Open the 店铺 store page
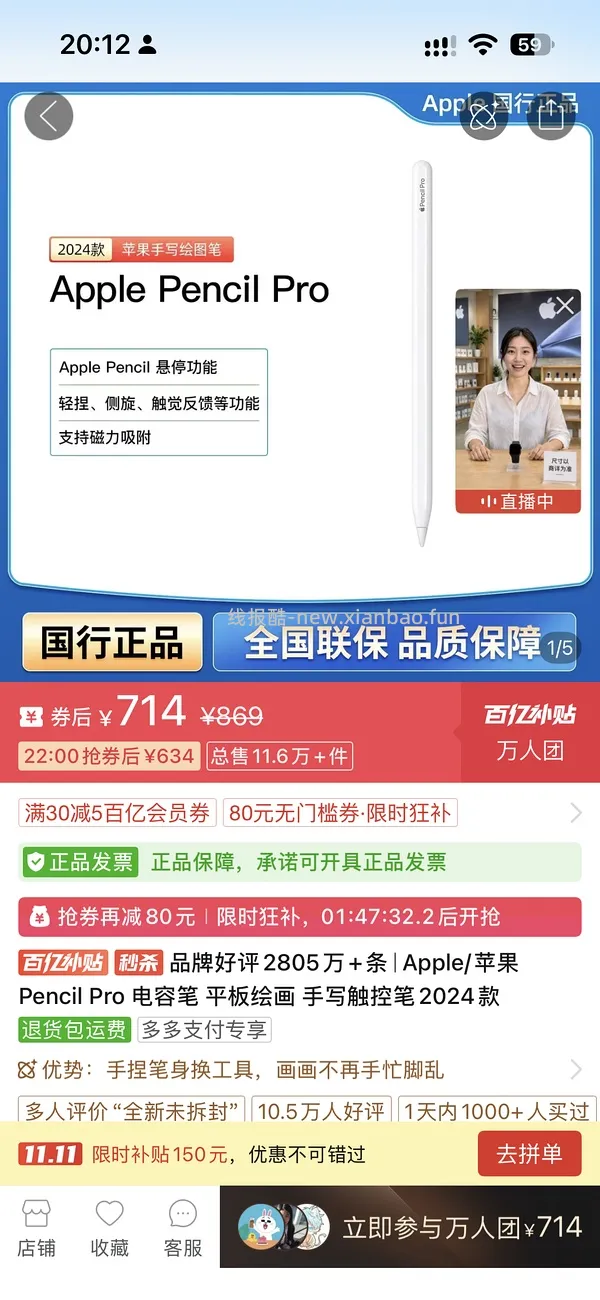Image resolution: width=600 pixels, height=1300 pixels. 37,1228
